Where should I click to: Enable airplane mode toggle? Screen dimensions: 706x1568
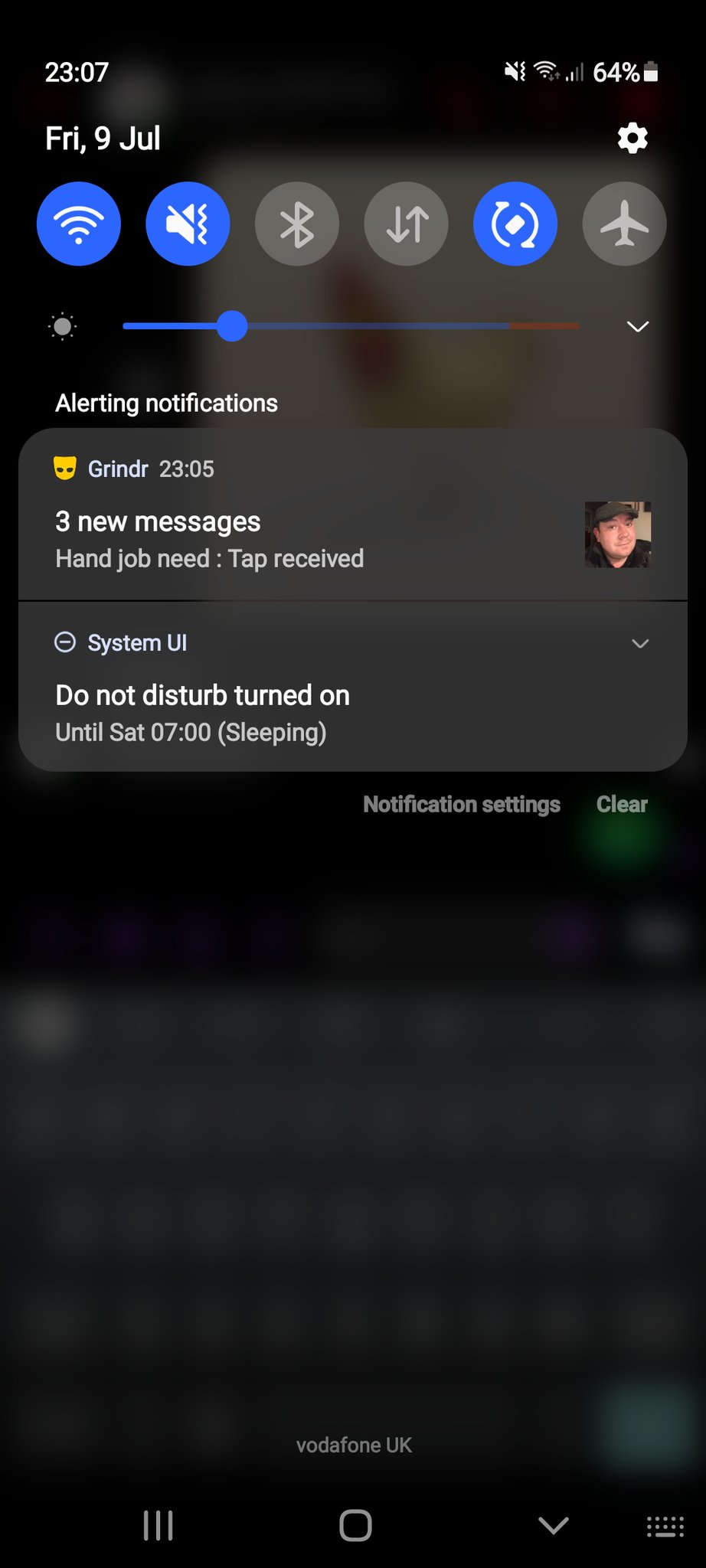pos(624,224)
